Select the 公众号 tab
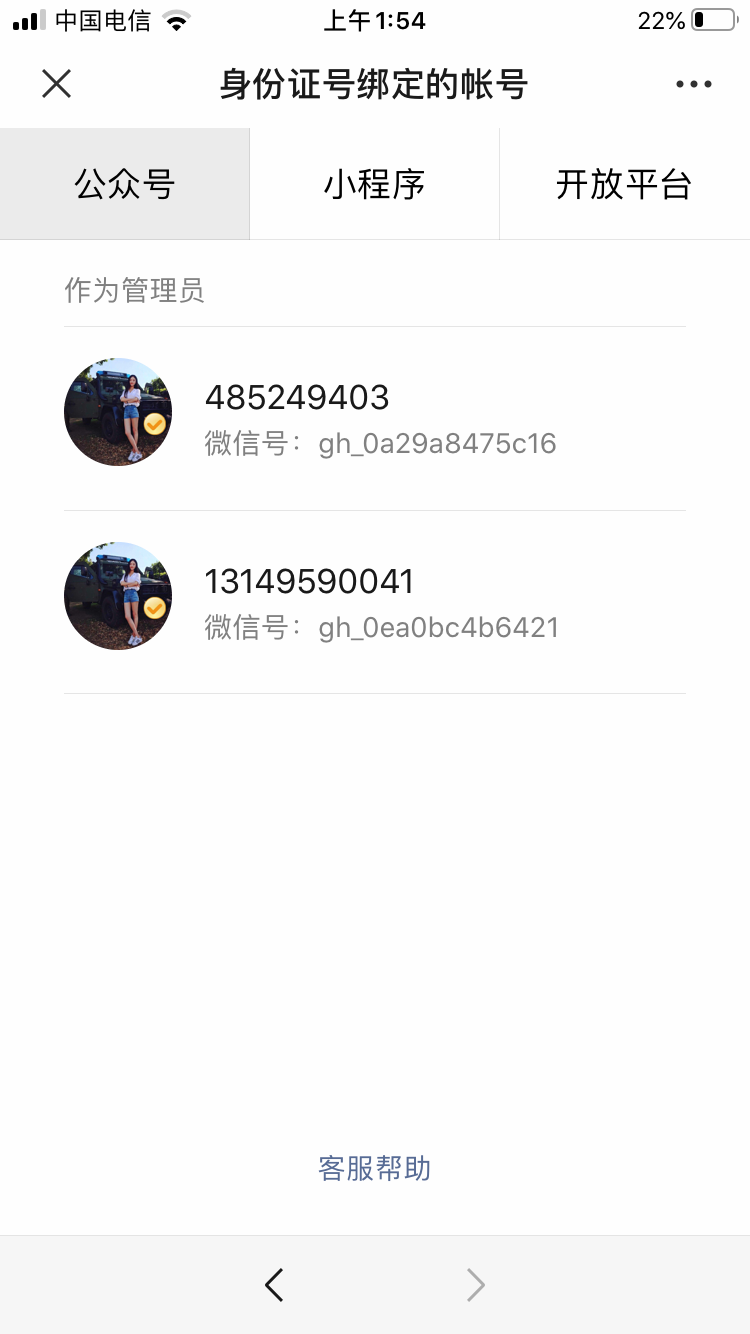This screenshot has width=750, height=1334. 125,184
